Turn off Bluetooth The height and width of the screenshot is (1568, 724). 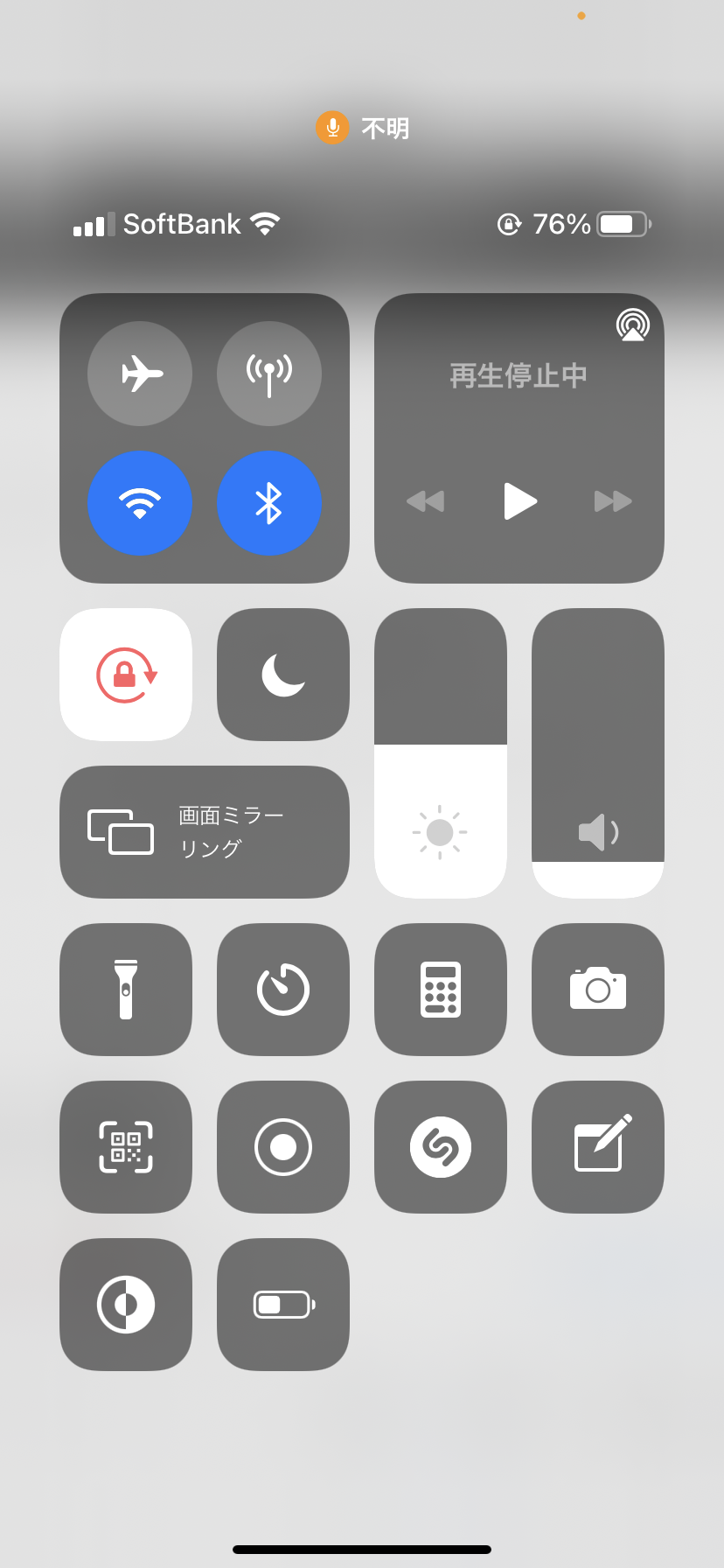tap(269, 503)
